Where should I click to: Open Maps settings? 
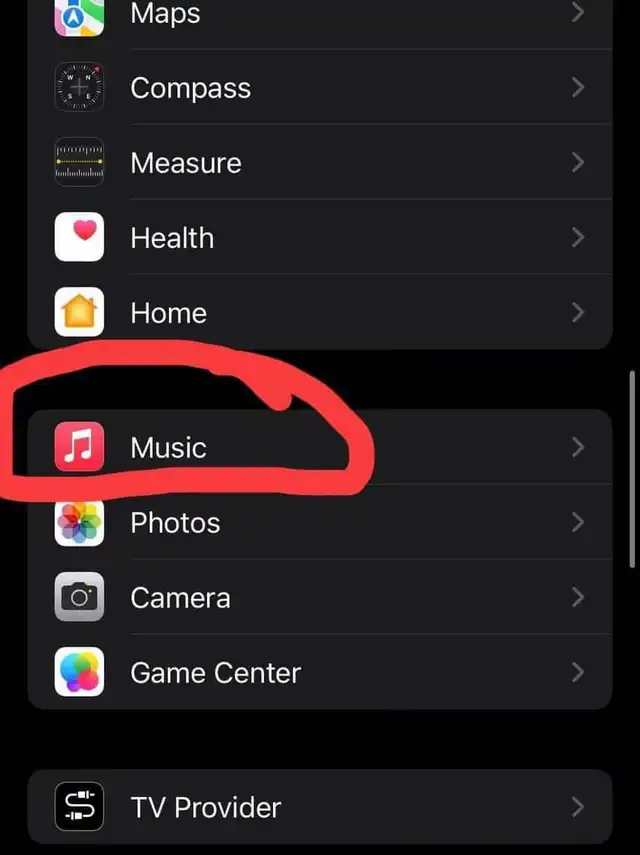[320, 14]
